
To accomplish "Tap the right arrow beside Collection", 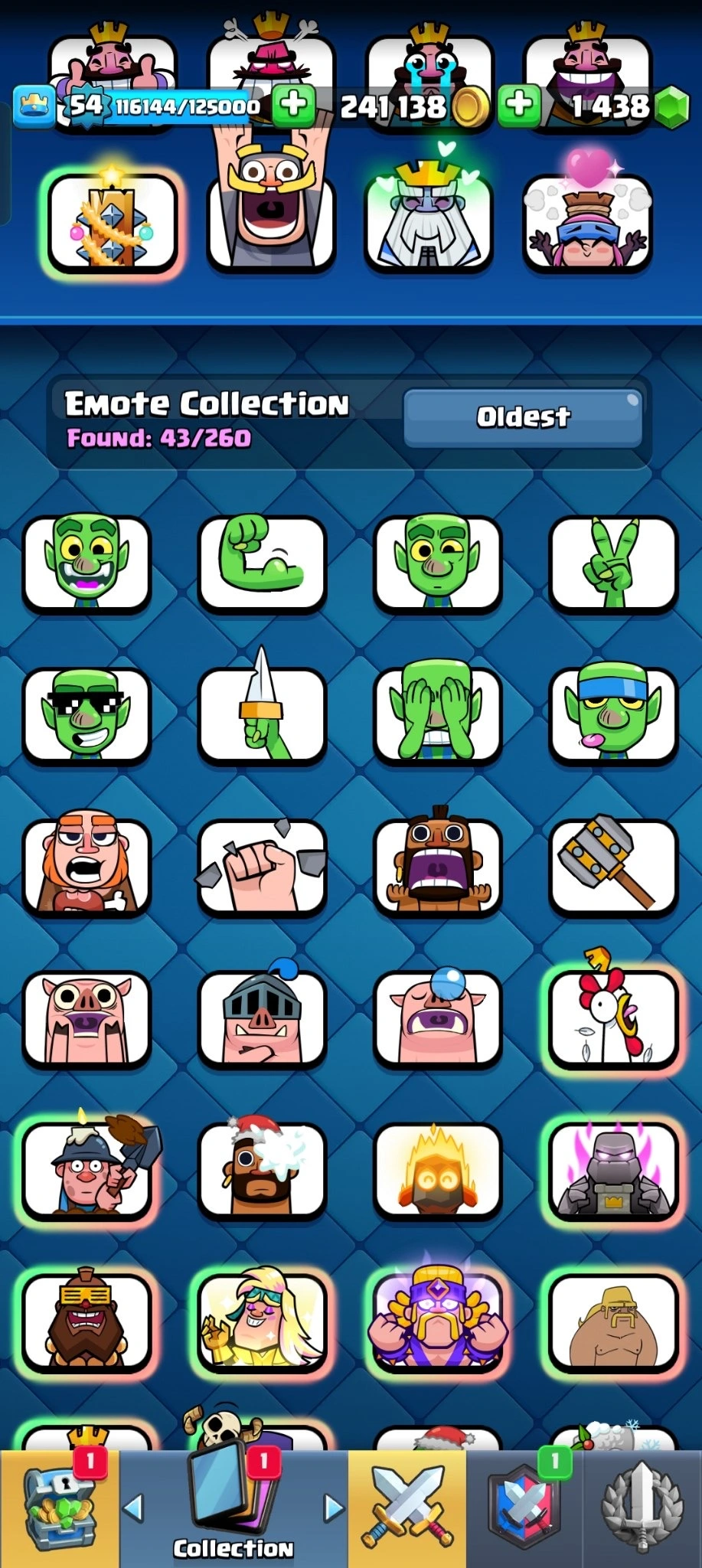I will pyautogui.click(x=334, y=1508).
